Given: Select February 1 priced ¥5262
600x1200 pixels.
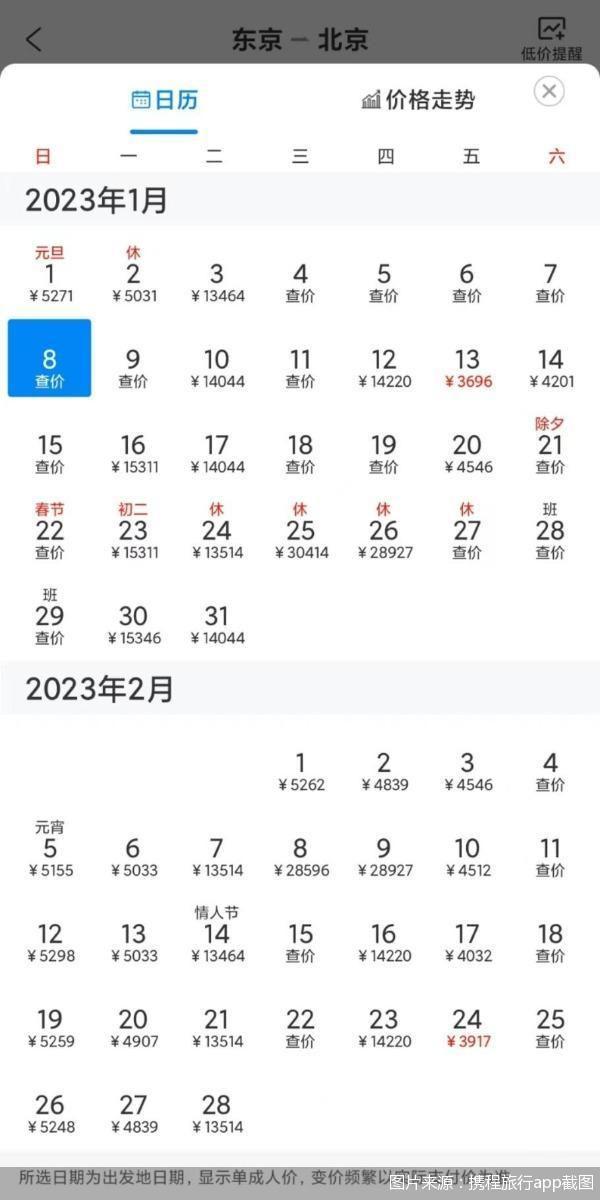Looking at the screenshot, I should point(300,772).
